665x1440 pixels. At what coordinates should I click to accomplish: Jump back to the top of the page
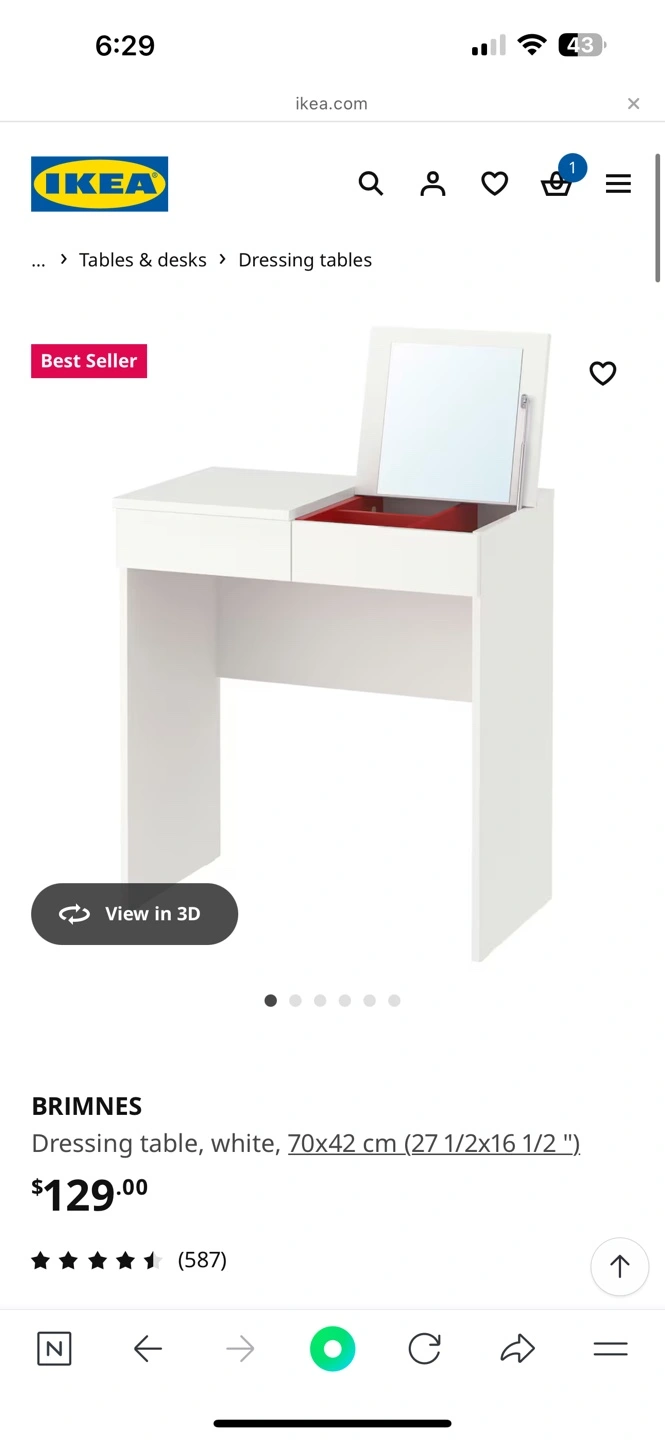coord(619,1266)
